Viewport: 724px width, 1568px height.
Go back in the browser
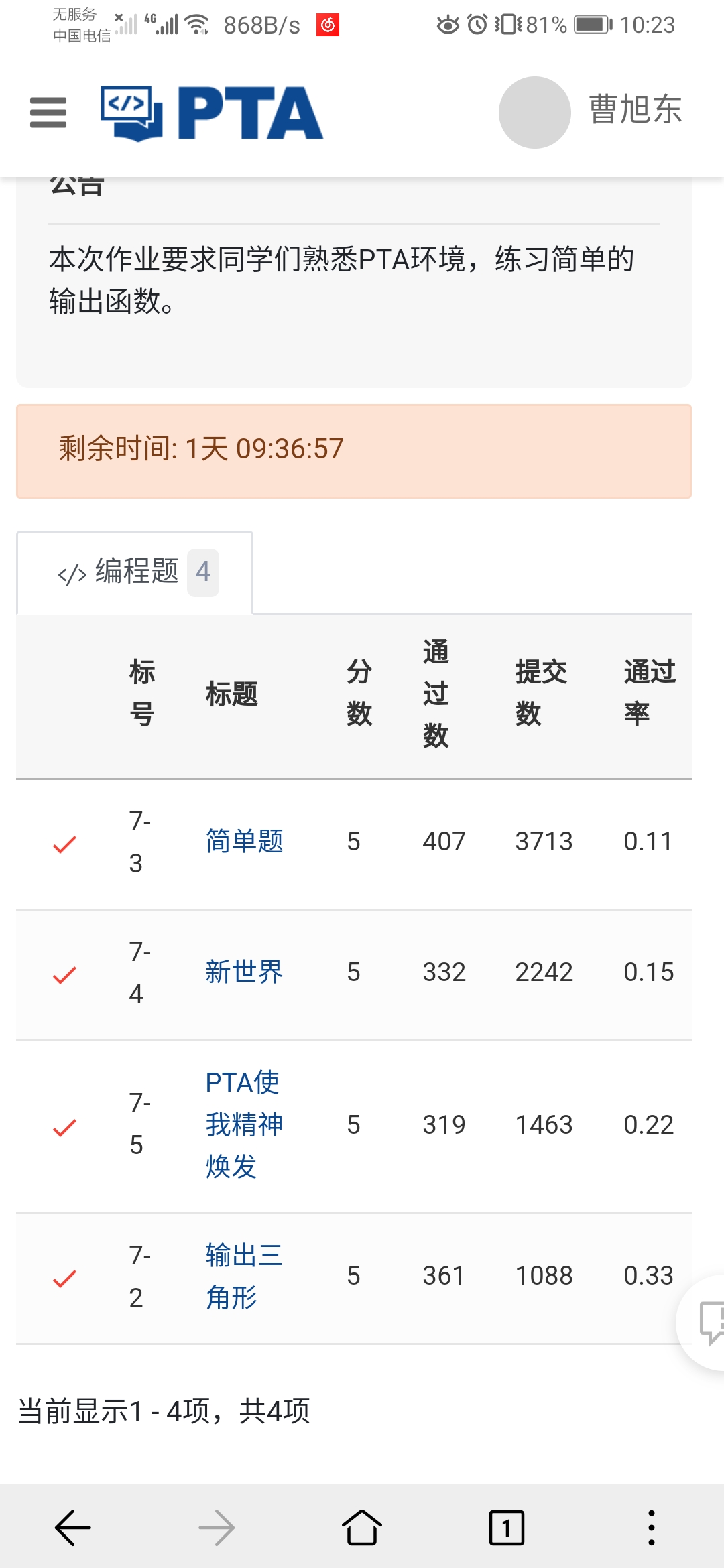coord(72,1528)
